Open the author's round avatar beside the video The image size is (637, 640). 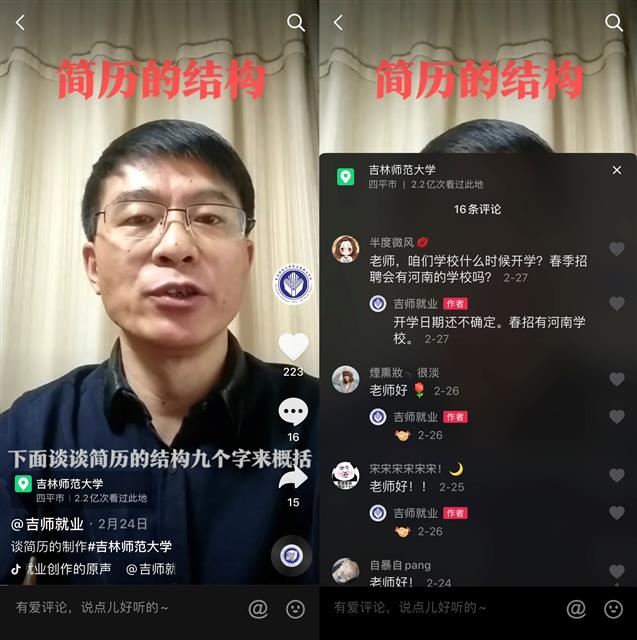pos(293,284)
